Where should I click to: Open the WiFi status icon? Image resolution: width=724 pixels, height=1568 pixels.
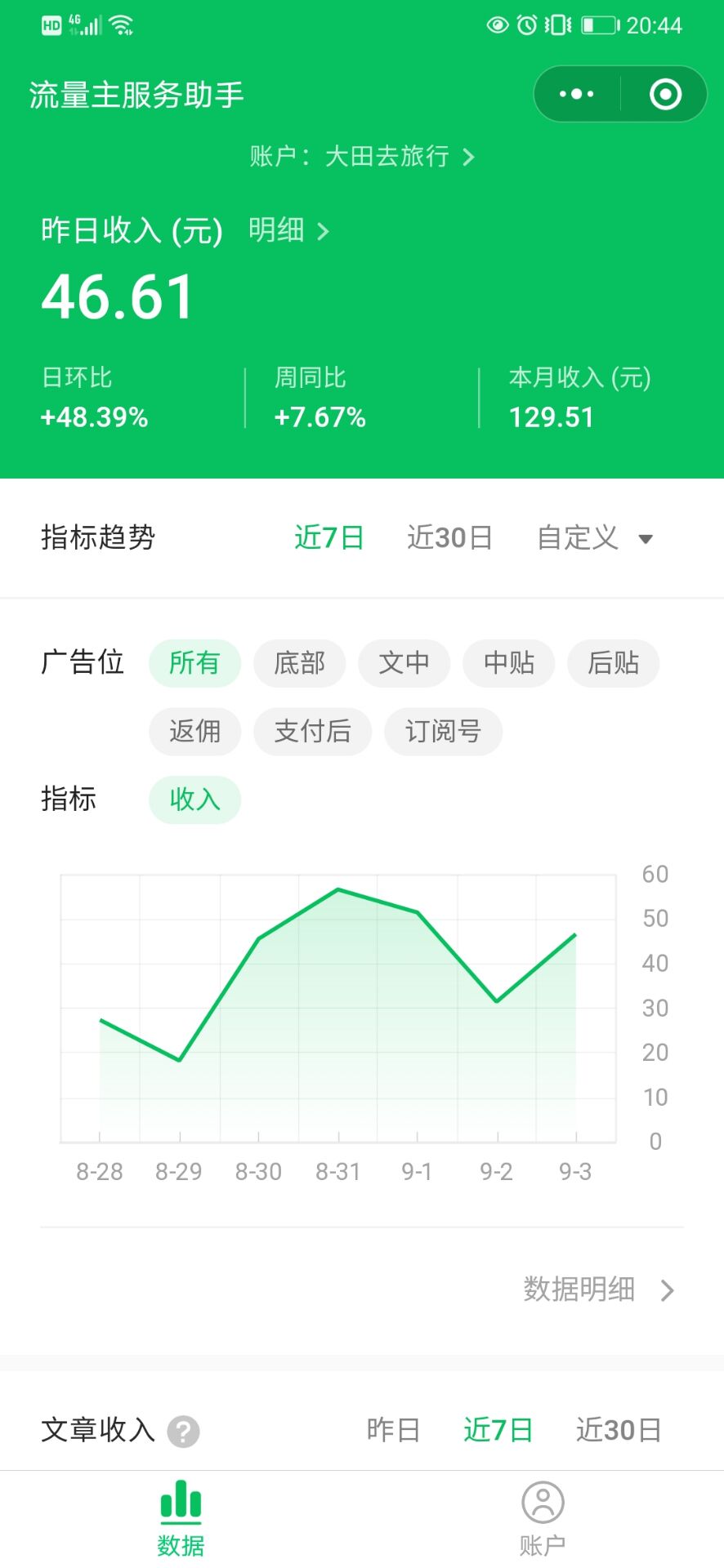click(119, 24)
